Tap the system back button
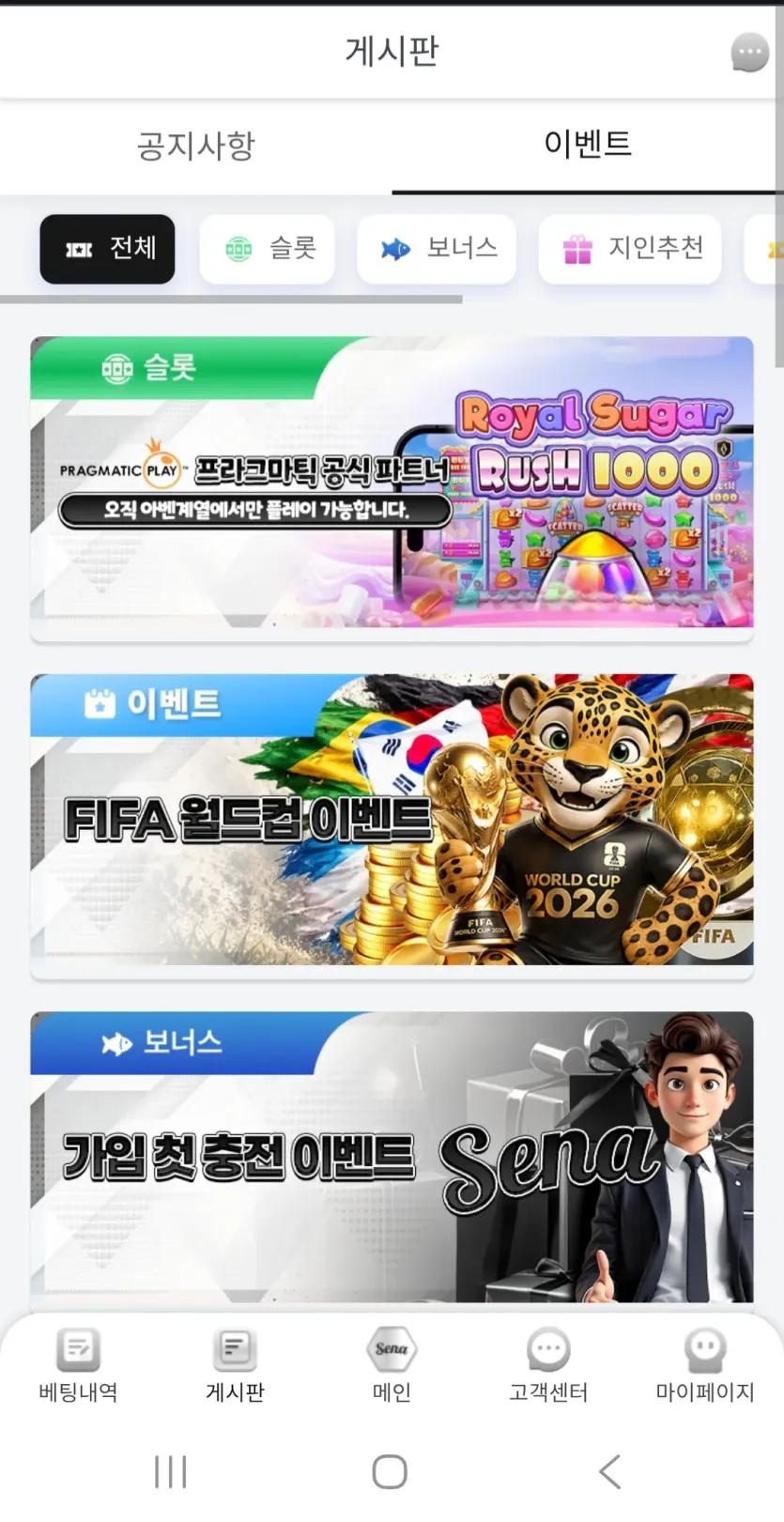784x1522 pixels. pos(610,1471)
